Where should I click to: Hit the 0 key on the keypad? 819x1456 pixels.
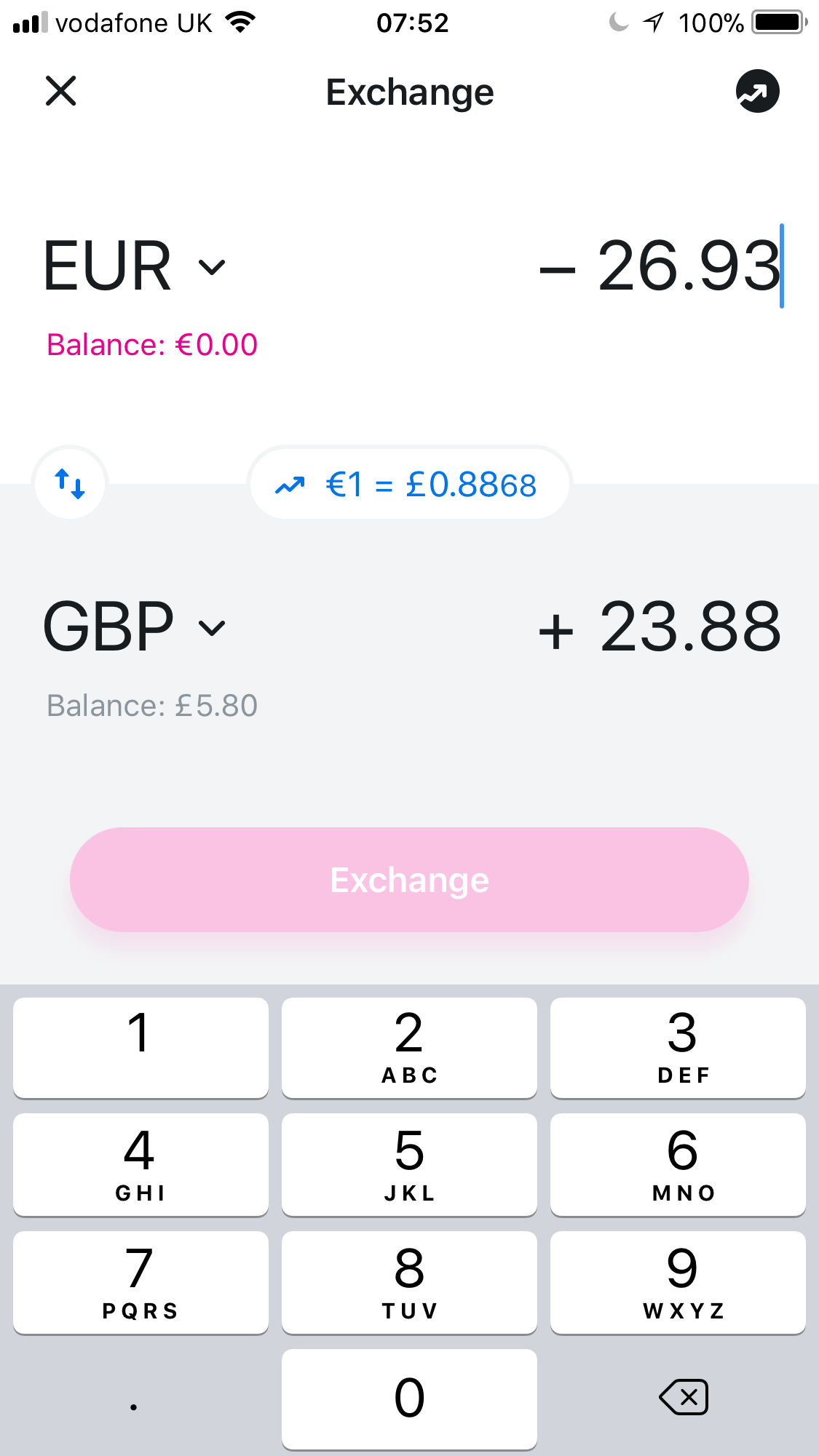pos(409,1398)
